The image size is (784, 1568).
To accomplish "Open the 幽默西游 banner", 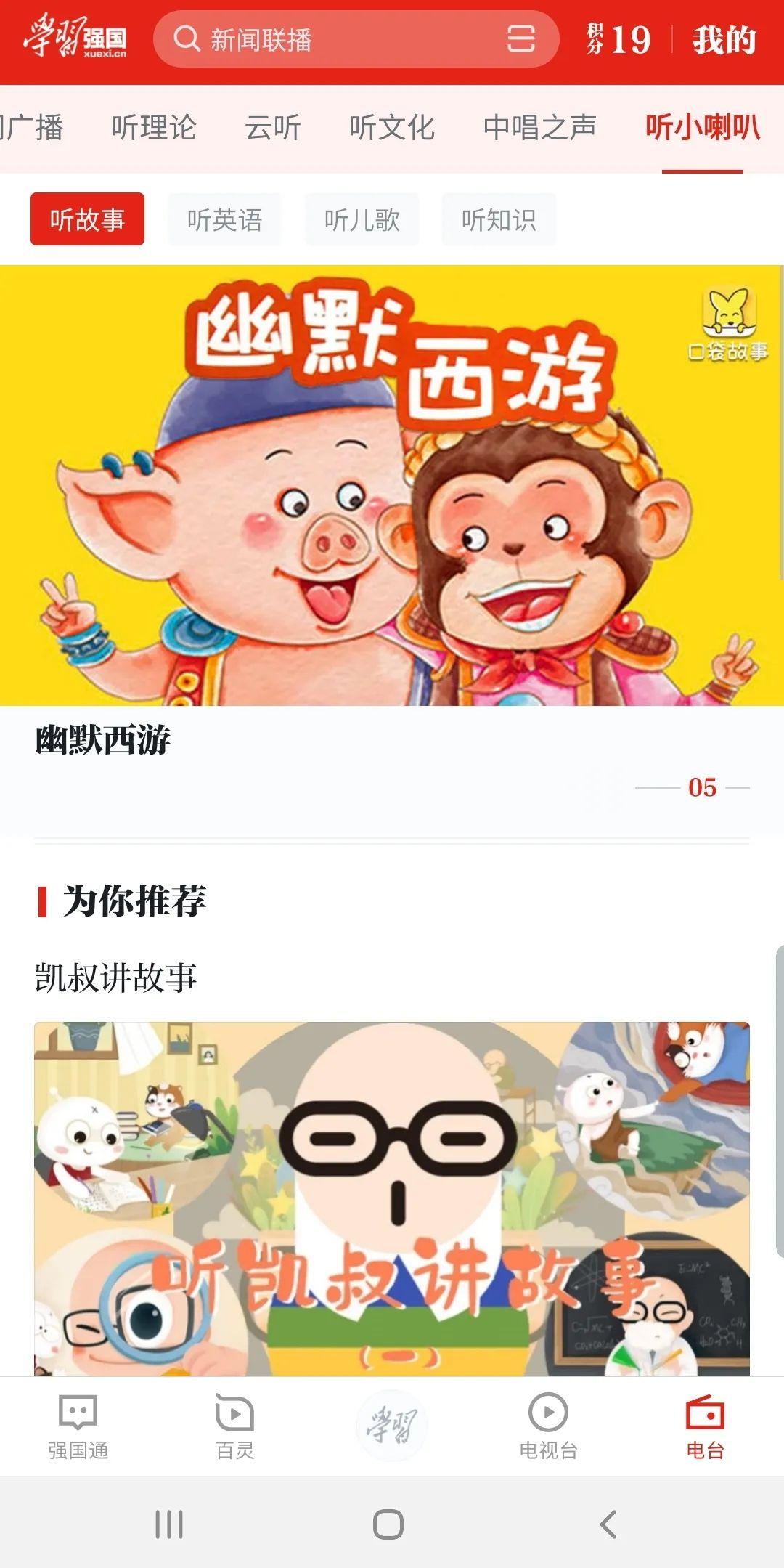I will pyautogui.click(x=392, y=485).
